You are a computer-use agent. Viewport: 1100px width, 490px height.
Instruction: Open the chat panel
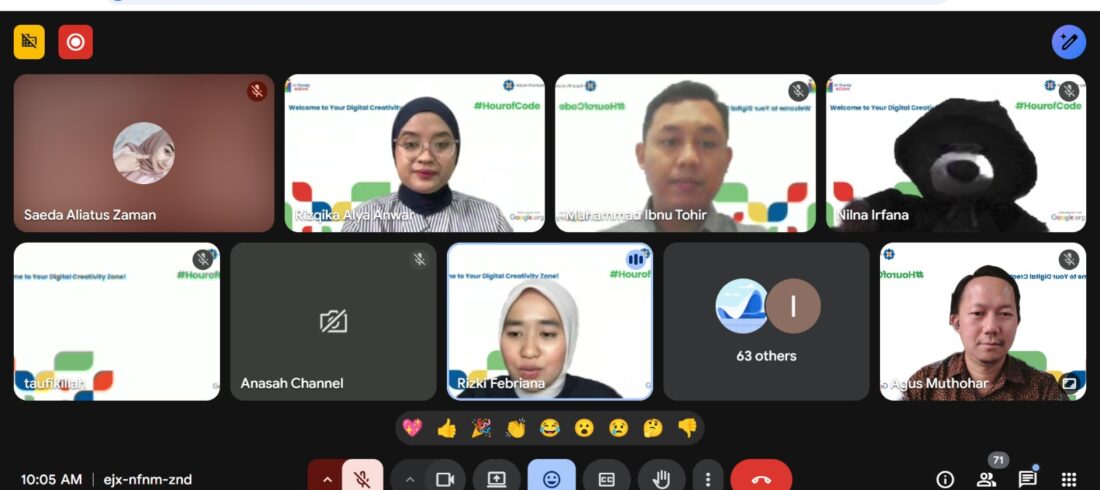(x=1027, y=479)
